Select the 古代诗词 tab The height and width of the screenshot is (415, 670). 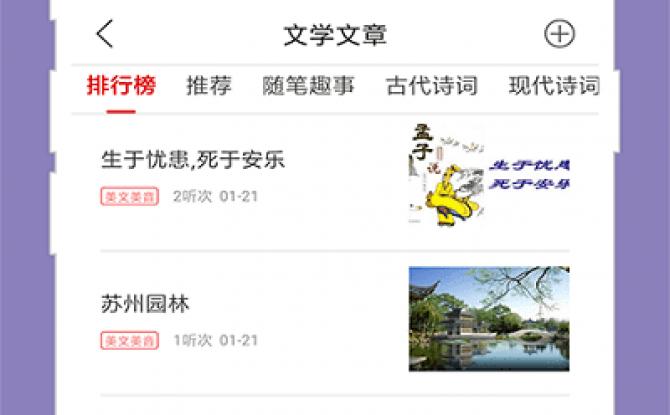pos(431,86)
